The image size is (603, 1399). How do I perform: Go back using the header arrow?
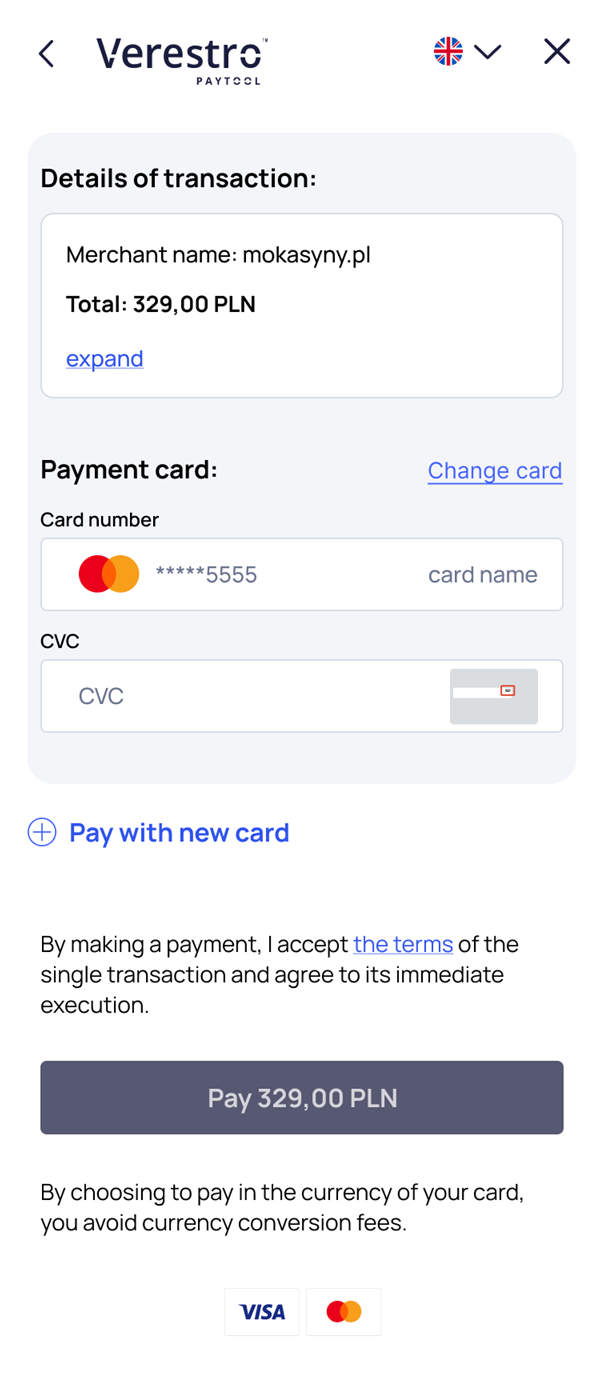(x=46, y=53)
